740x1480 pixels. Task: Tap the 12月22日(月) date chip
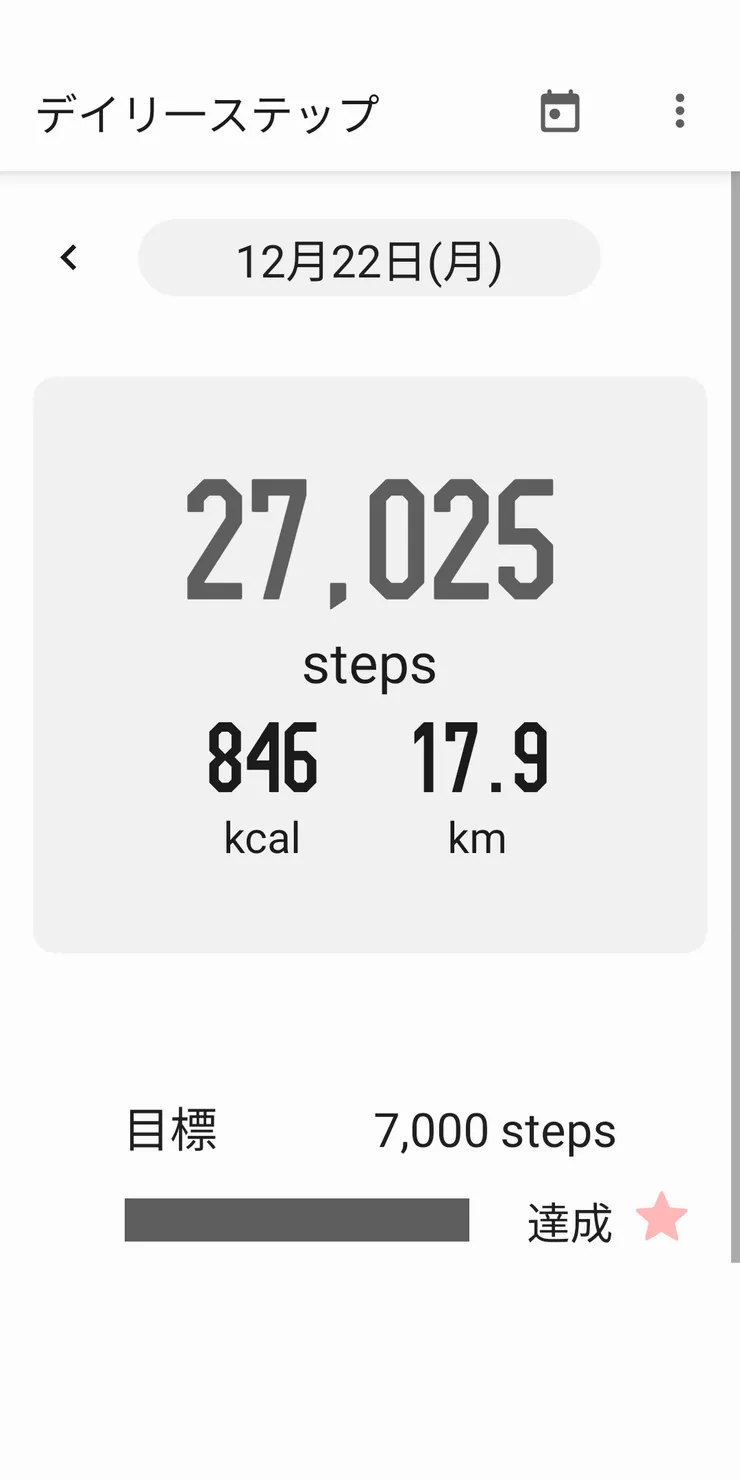(x=369, y=259)
